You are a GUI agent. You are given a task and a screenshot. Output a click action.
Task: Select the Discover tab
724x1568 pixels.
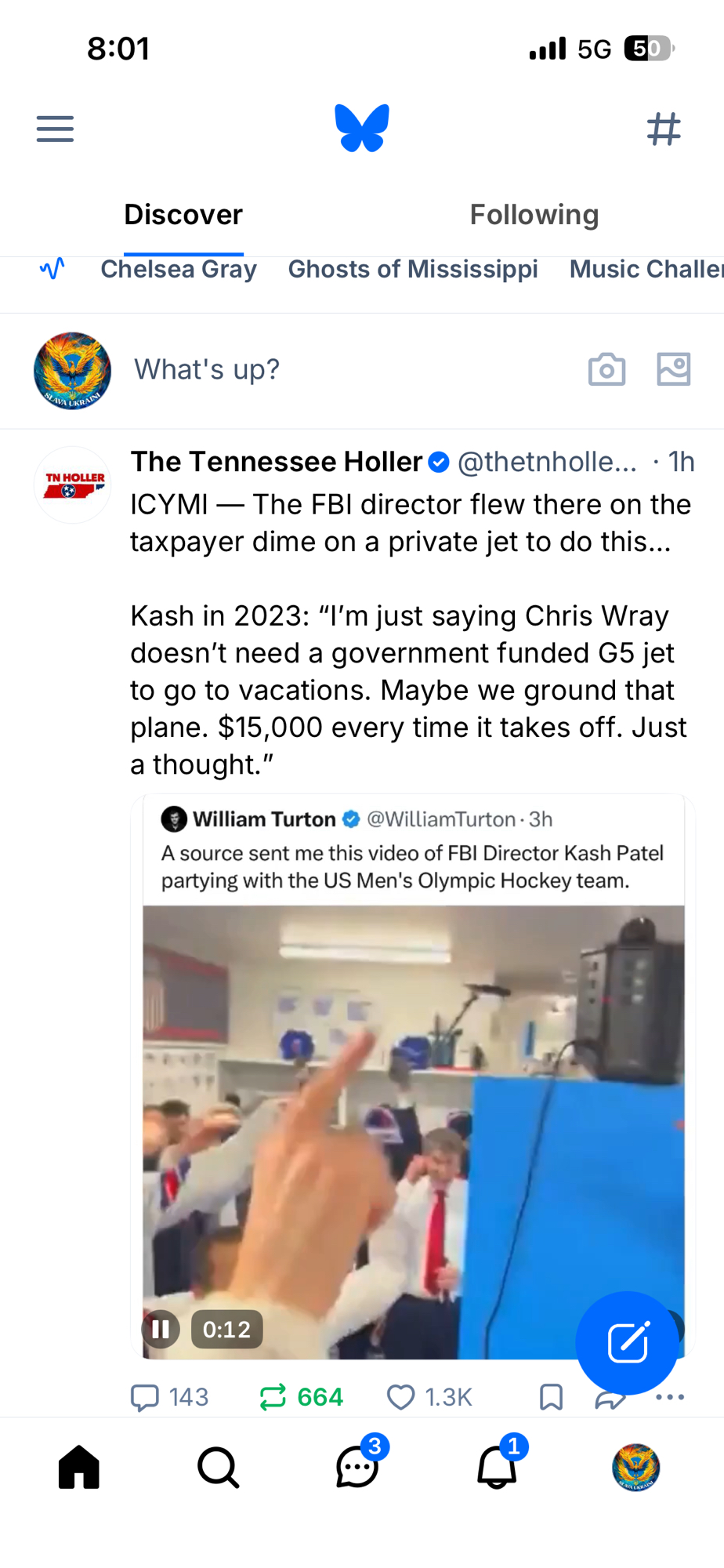(183, 215)
